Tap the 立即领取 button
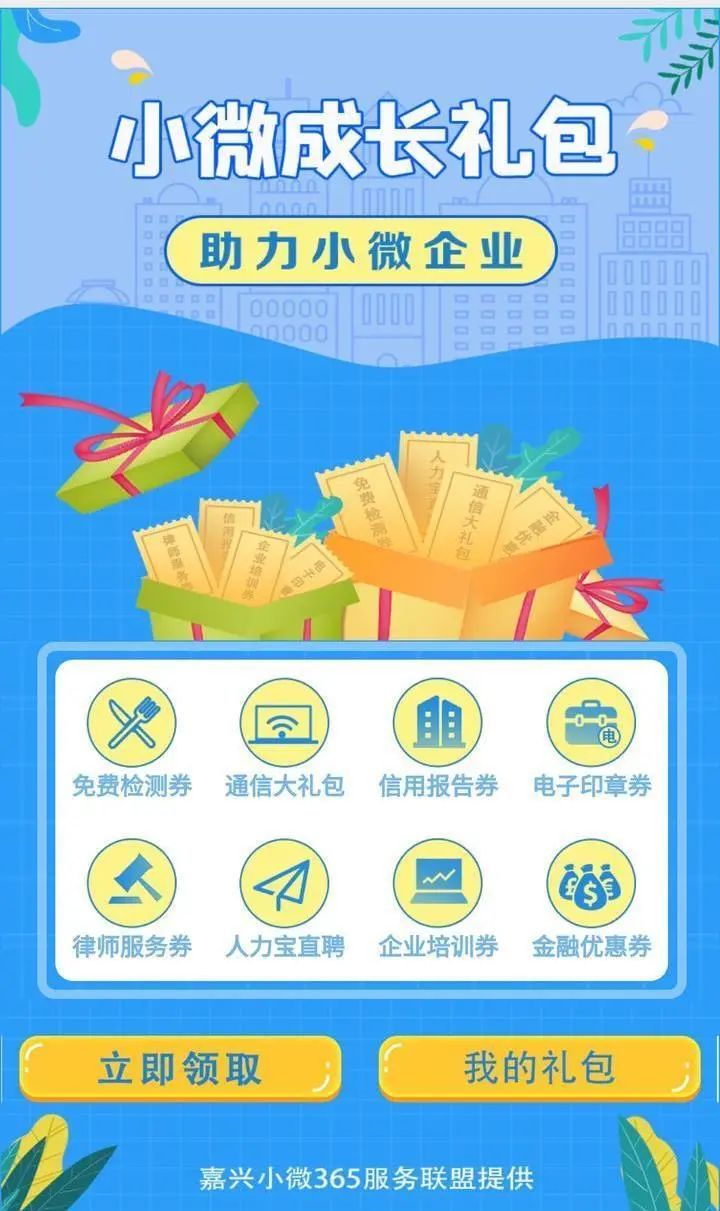Image resolution: width=720 pixels, height=1211 pixels. point(180,1068)
